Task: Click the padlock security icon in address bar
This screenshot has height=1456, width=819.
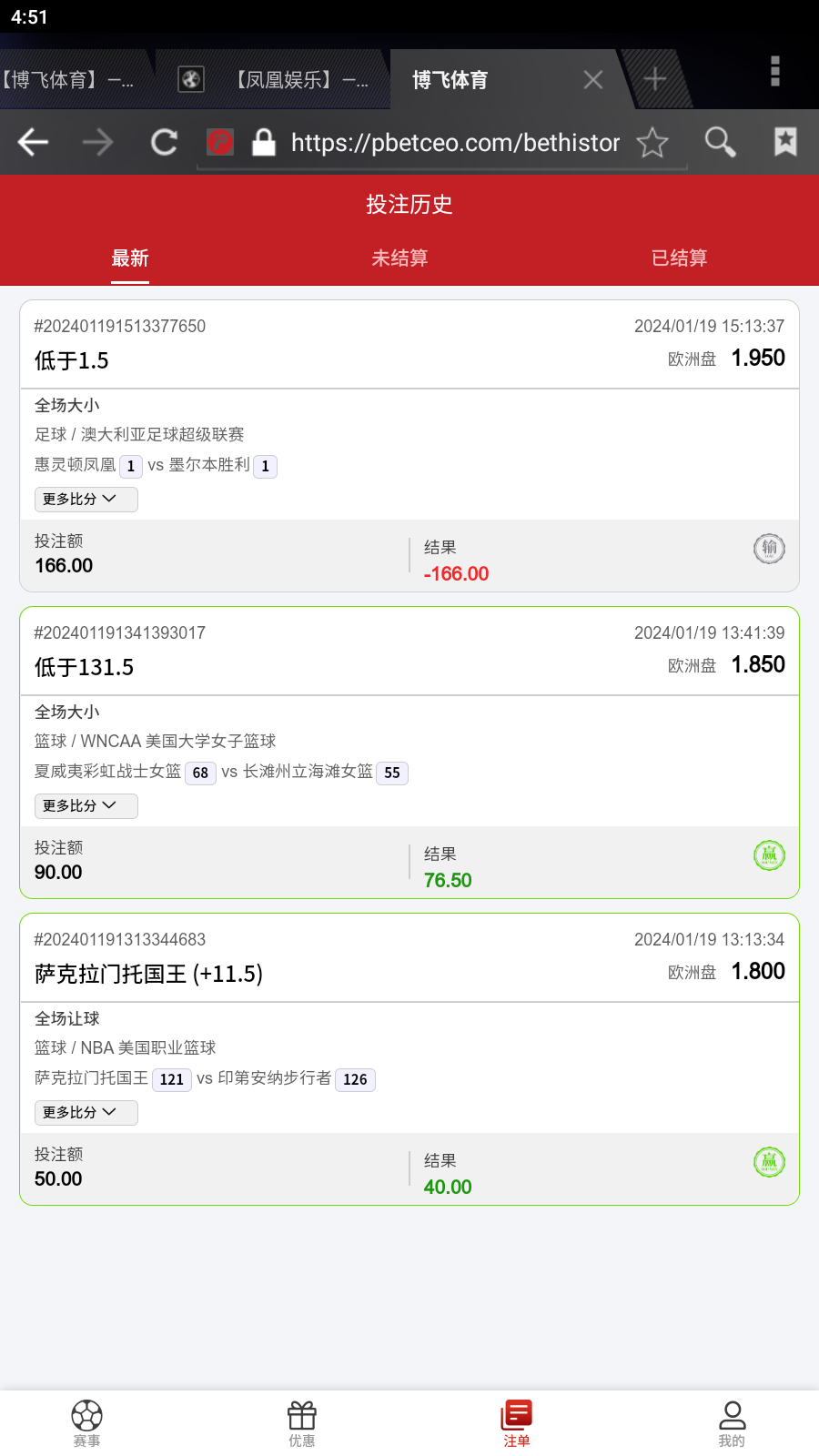Action: tap(264, 143)
